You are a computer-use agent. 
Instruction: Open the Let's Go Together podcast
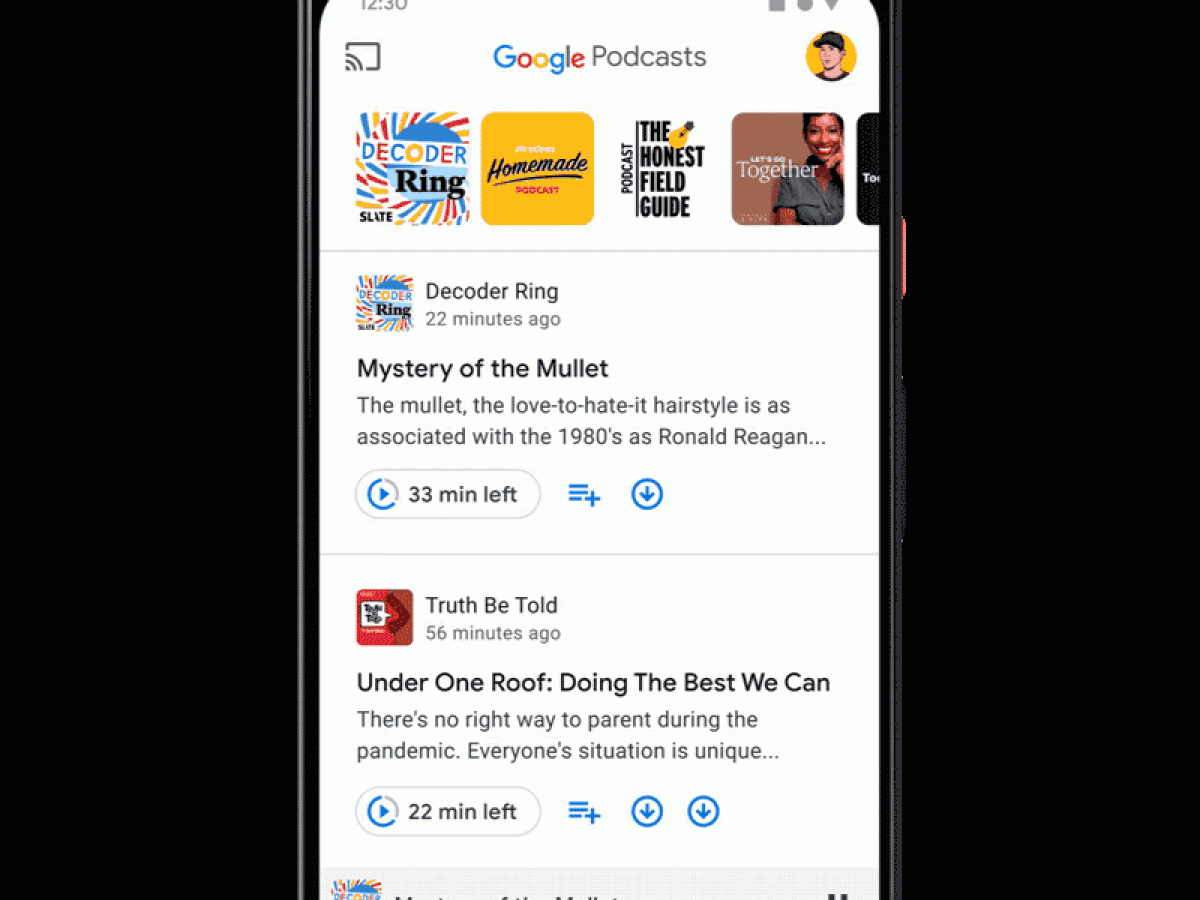pos(787,168)
